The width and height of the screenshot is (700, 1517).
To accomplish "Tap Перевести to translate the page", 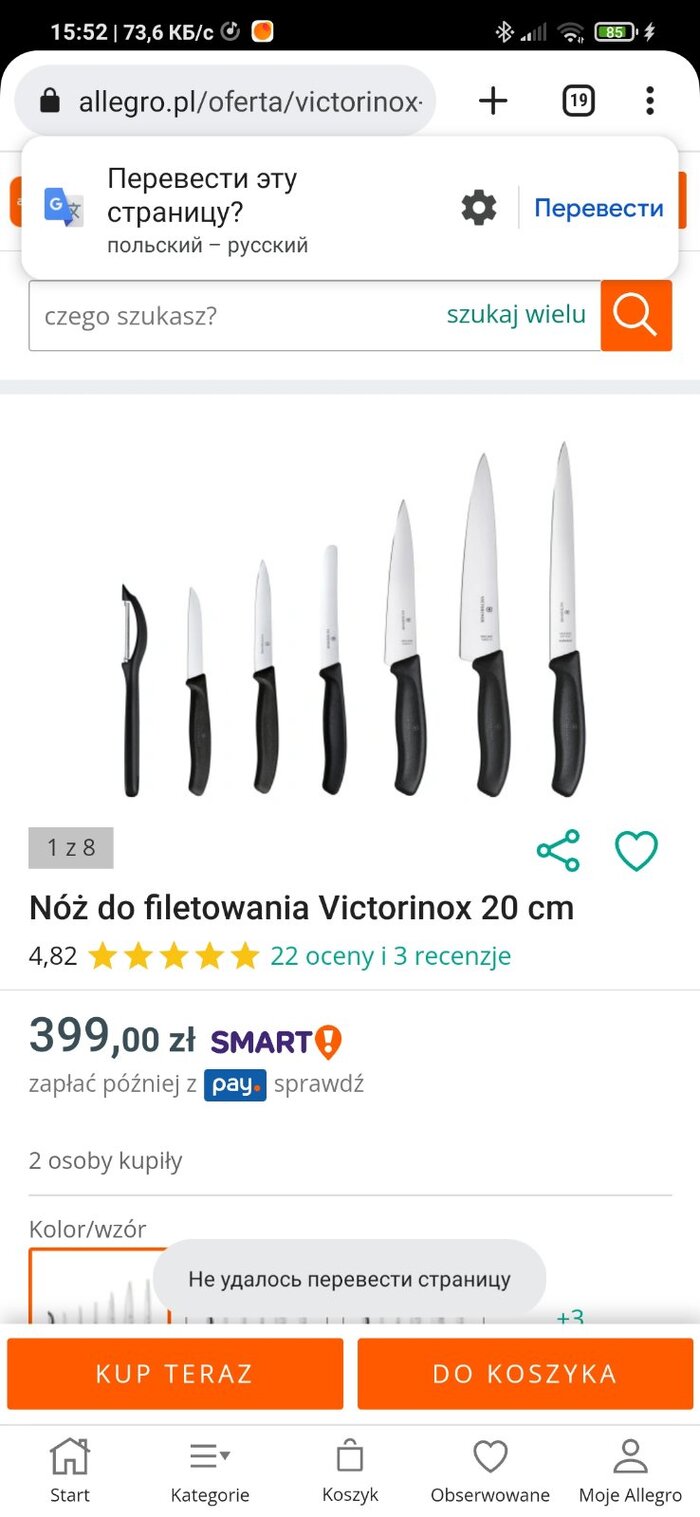I will point(598,208).
